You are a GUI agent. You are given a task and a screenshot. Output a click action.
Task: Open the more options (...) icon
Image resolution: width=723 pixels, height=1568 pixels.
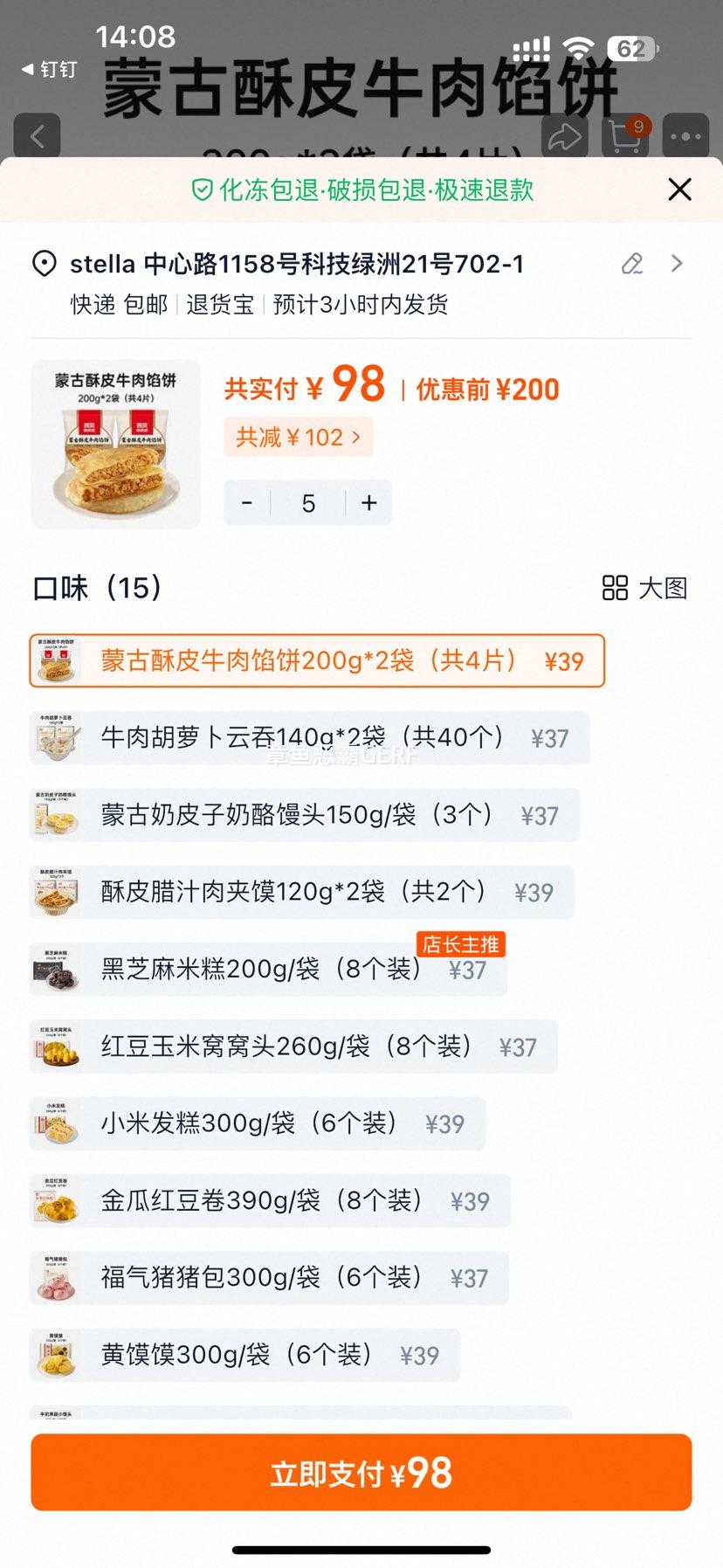685,137
